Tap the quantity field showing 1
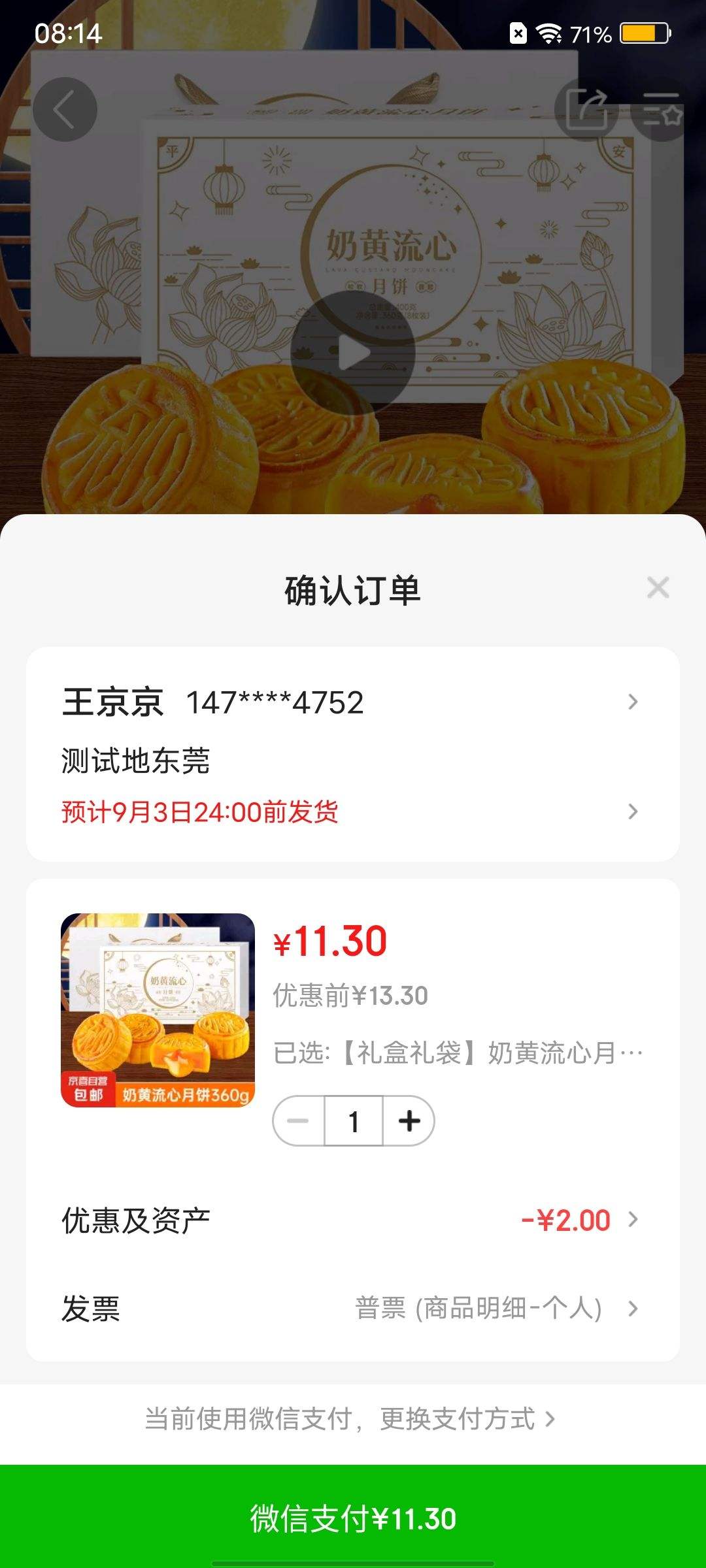The height and width of the screenshot is (1568, 706). click(354, 1121)
